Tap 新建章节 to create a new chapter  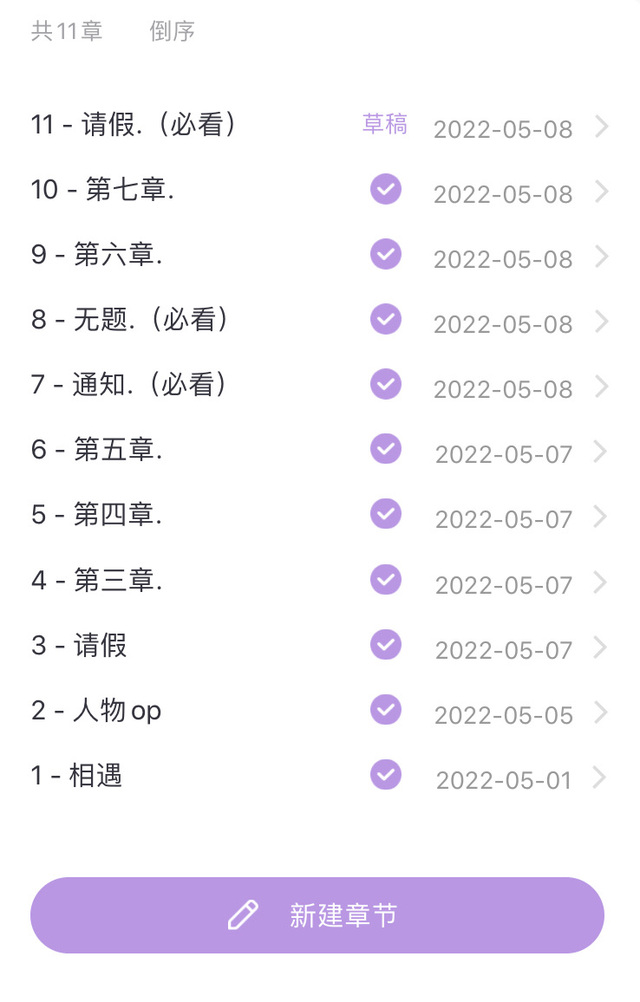coord(317,915)
